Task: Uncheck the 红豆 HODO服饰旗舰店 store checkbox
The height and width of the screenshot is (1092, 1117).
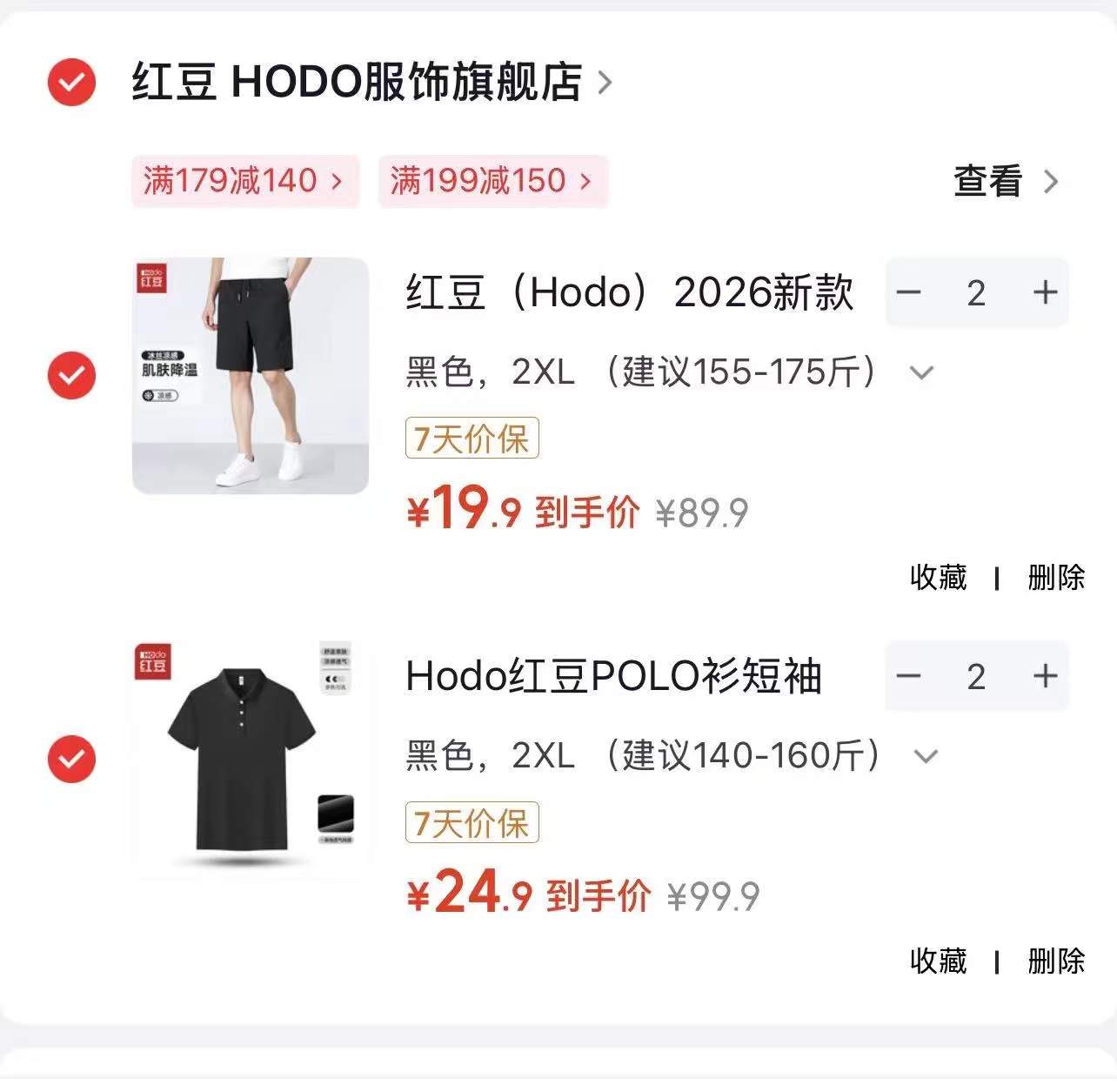Action: click(71, 83)
